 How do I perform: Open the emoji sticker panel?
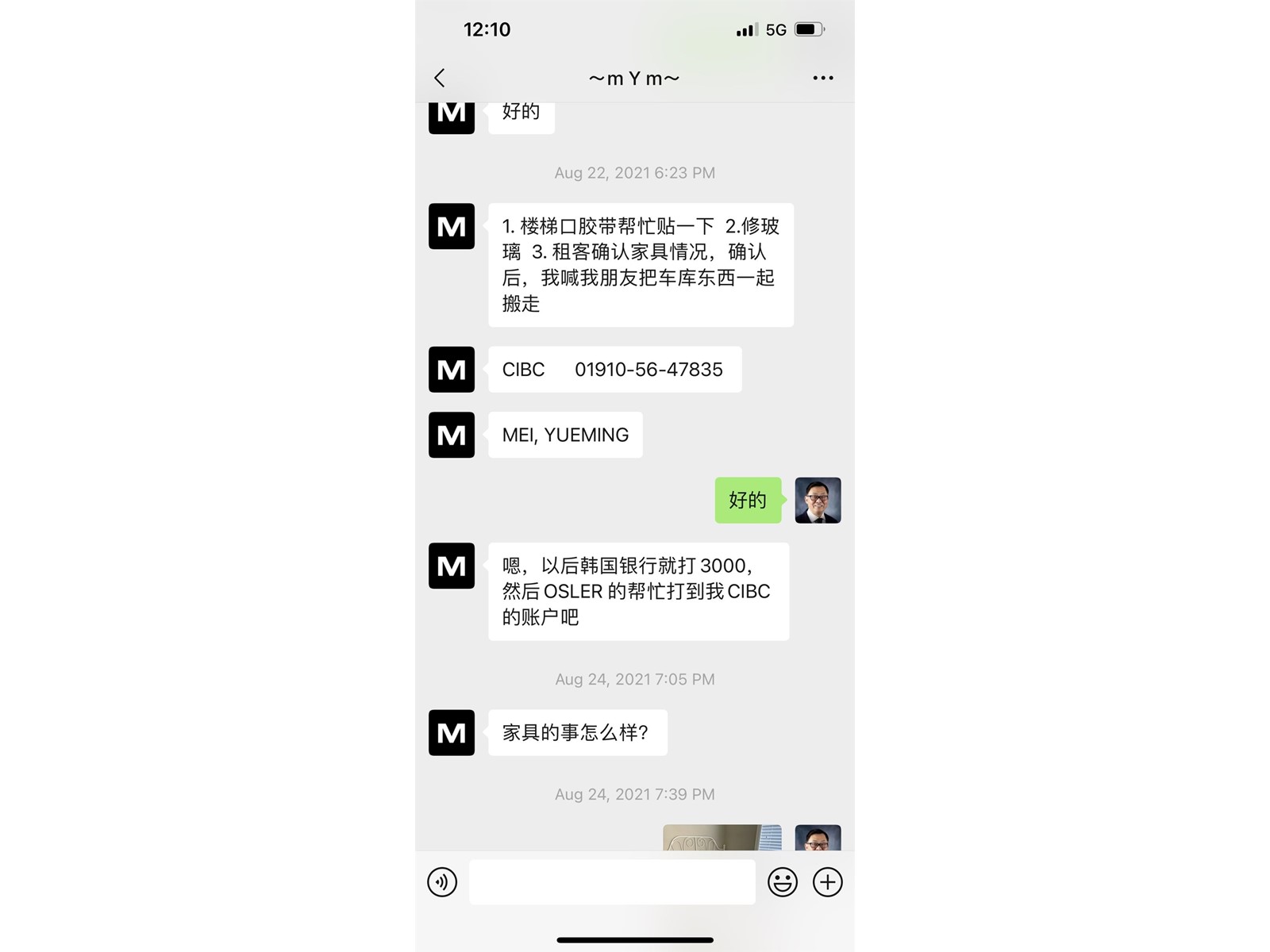(782, 882)
